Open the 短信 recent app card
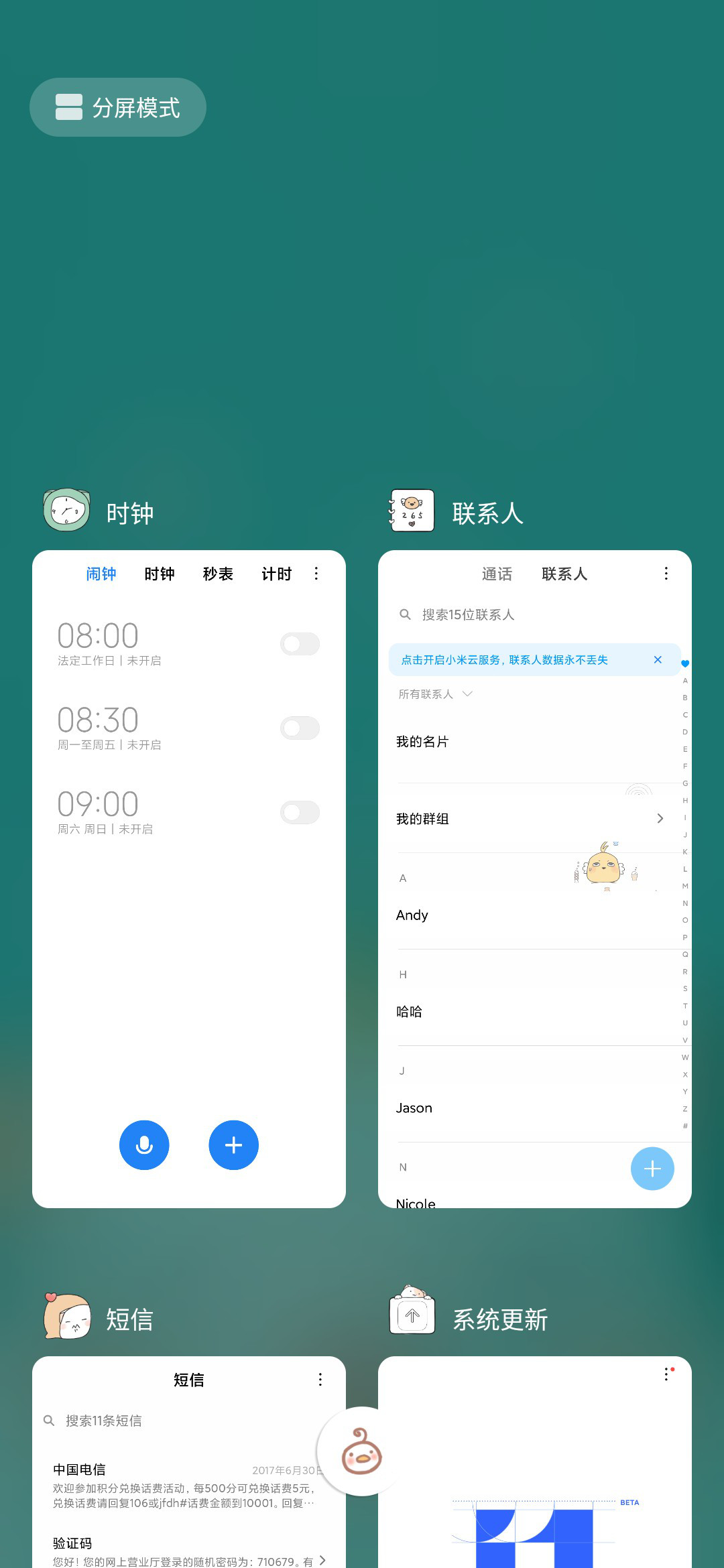 pos(189,1462)
